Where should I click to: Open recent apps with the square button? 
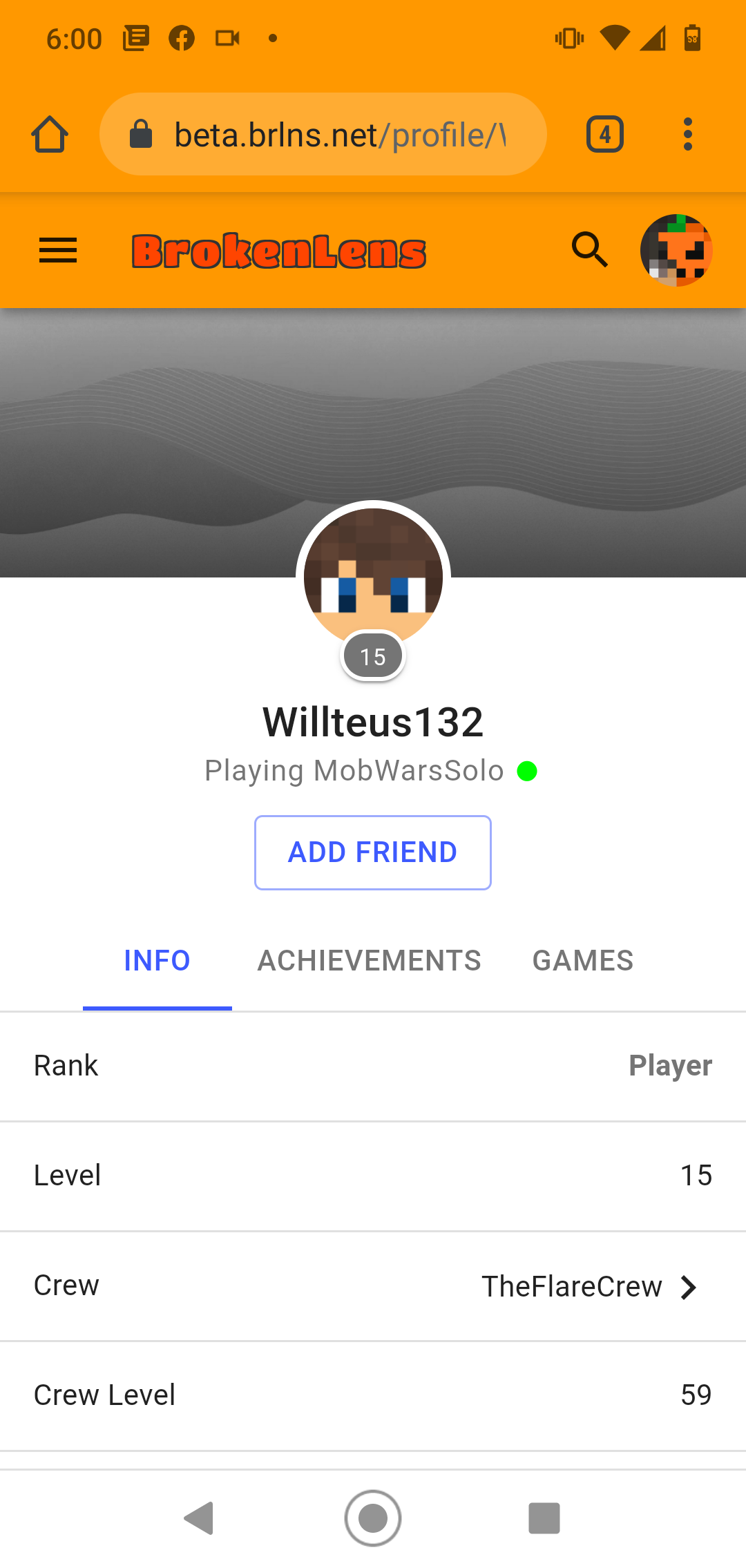coord(544,1518)
